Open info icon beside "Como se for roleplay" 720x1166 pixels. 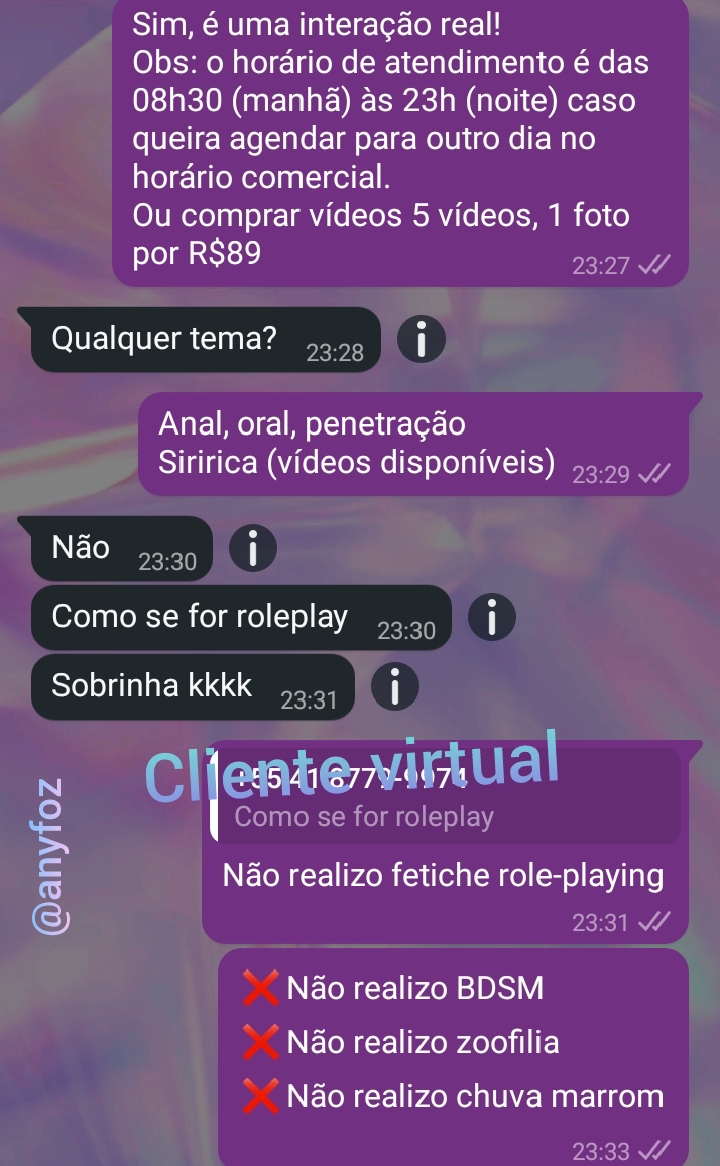pyautogui.click(x=491, y=617)
